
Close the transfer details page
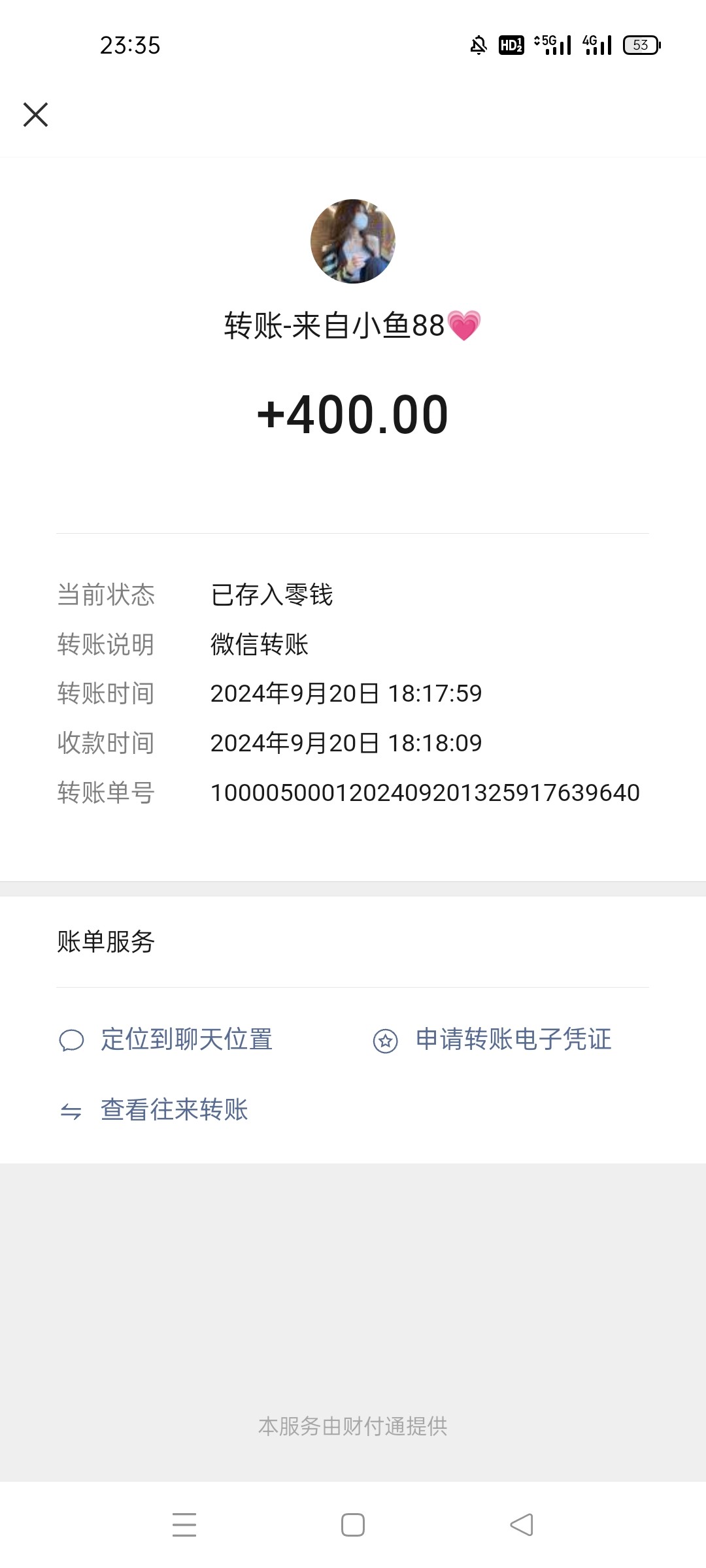pyautogui.click(x=35, y=114)
